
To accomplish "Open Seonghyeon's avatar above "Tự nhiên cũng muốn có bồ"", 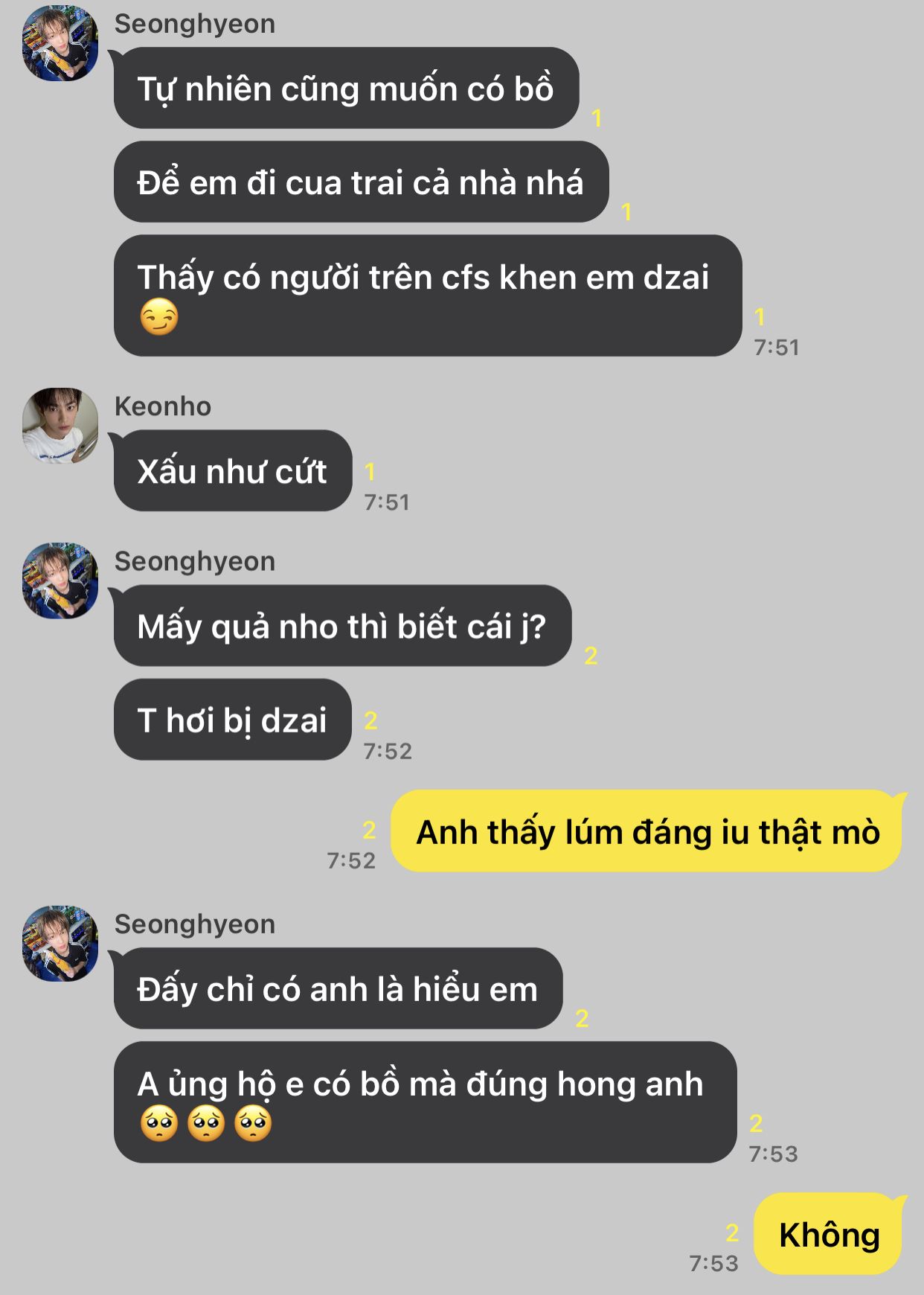I will tap(60, 43).
